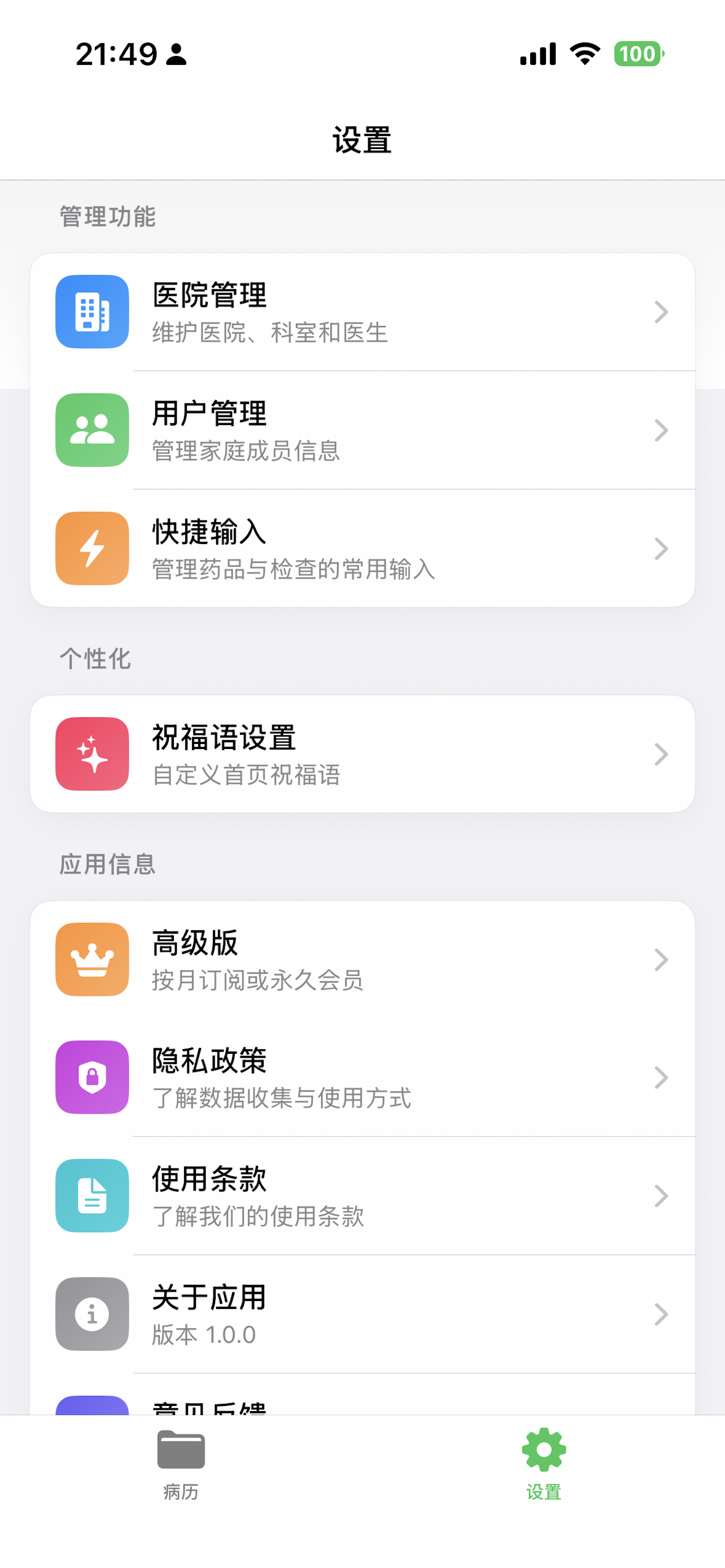Tap the crown icon for 高级版

pyautogui.click(x=92, y=960)
